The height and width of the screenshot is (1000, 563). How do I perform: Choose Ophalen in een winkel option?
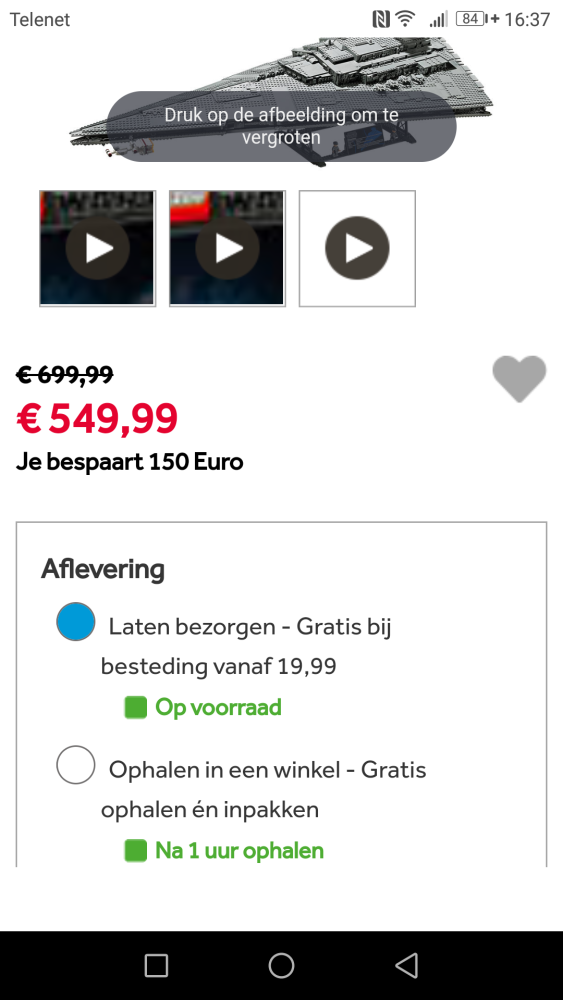76,765
